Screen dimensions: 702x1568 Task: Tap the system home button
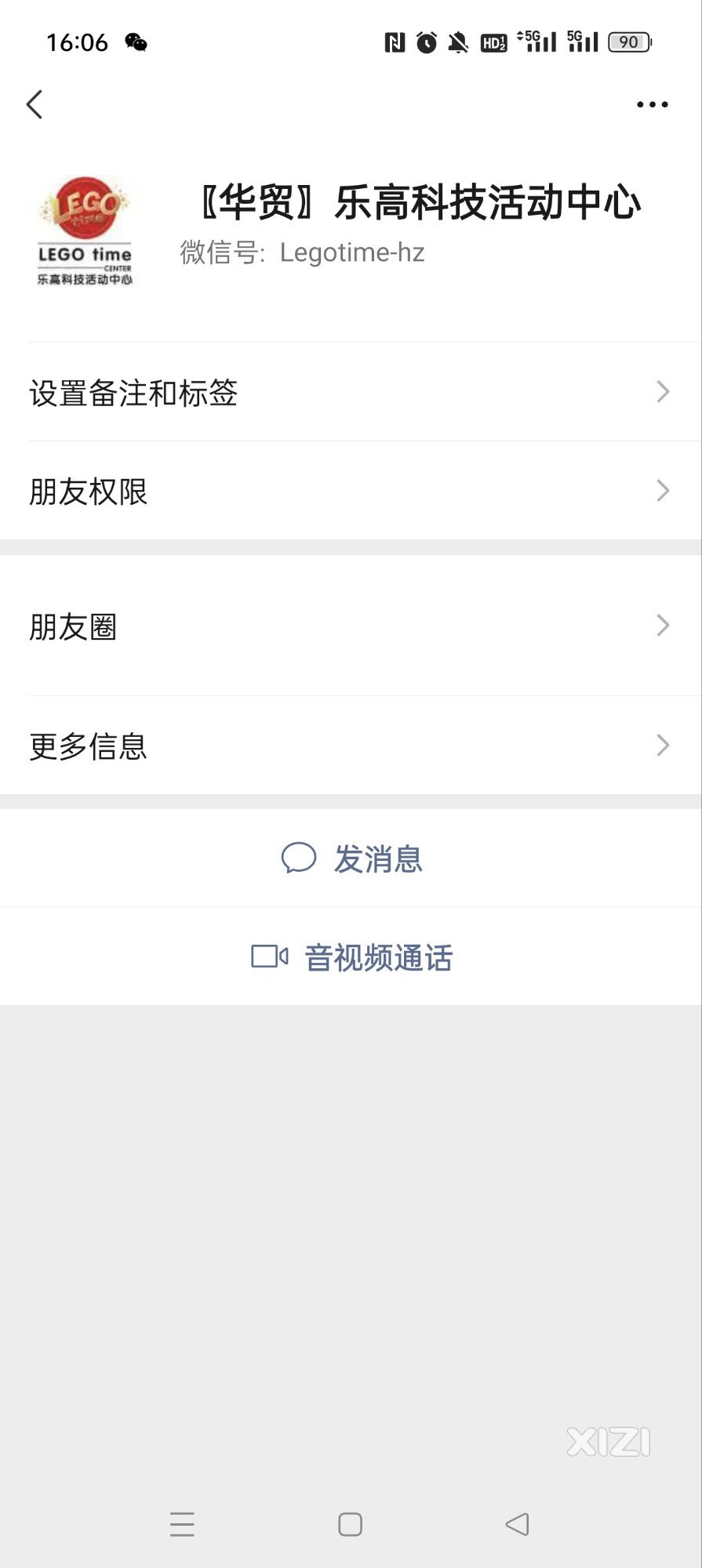pyautogui.click(x=350, y=1524)
